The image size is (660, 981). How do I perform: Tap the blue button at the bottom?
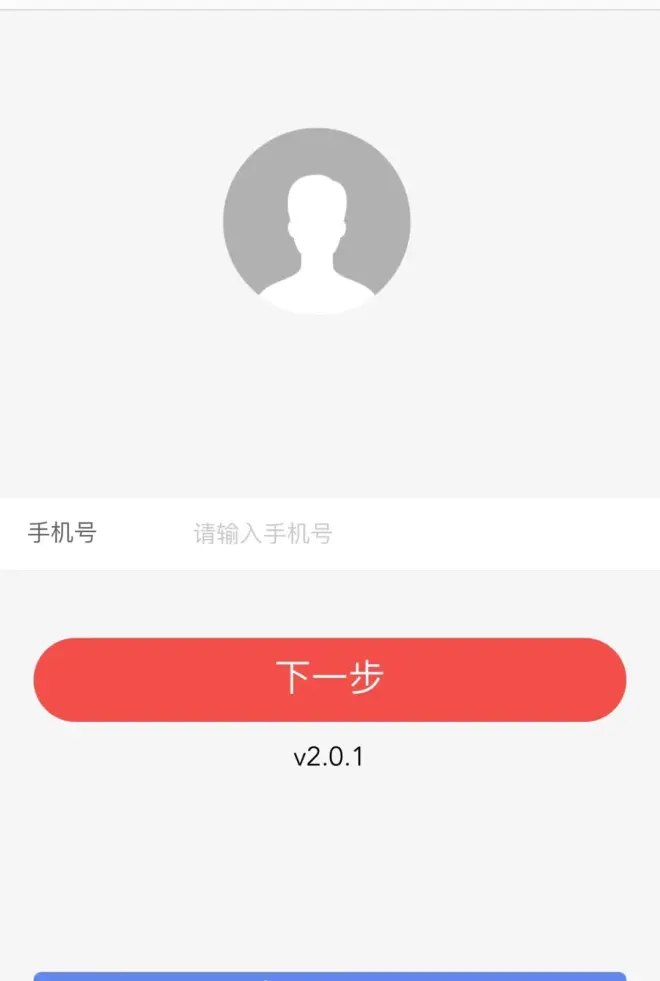330,976
